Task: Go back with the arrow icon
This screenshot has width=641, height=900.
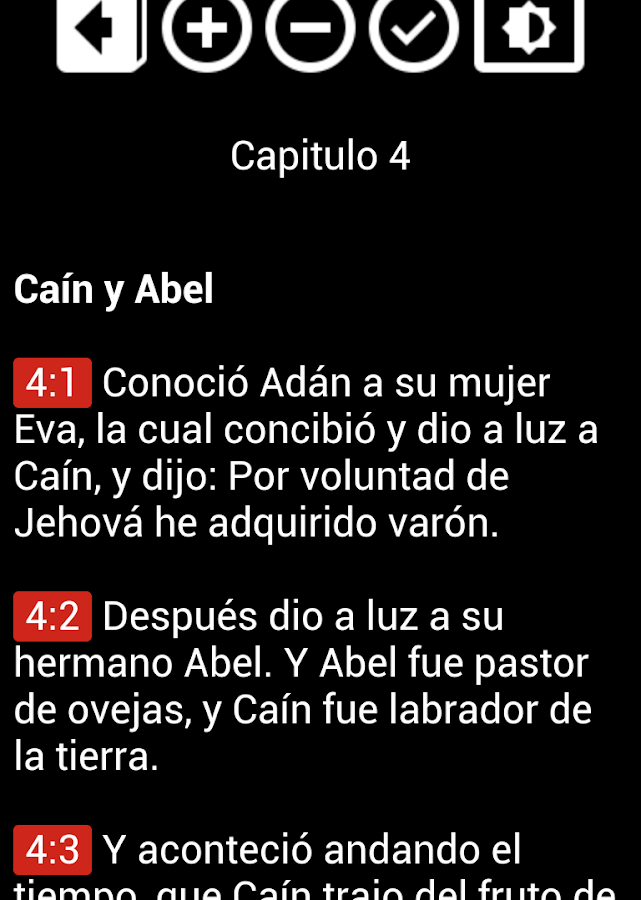Action: (x=102, y=32)
